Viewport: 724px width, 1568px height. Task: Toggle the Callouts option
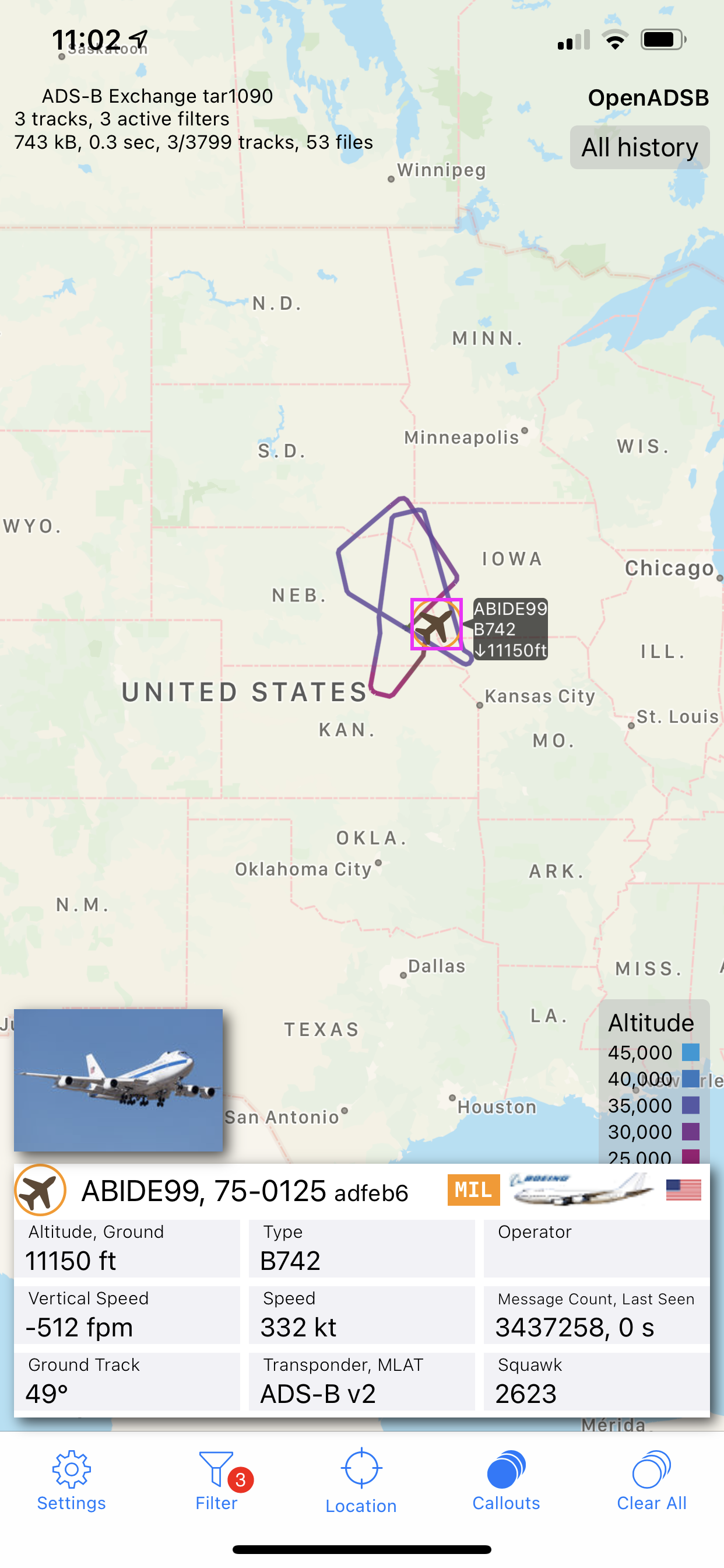(506, 1480)
